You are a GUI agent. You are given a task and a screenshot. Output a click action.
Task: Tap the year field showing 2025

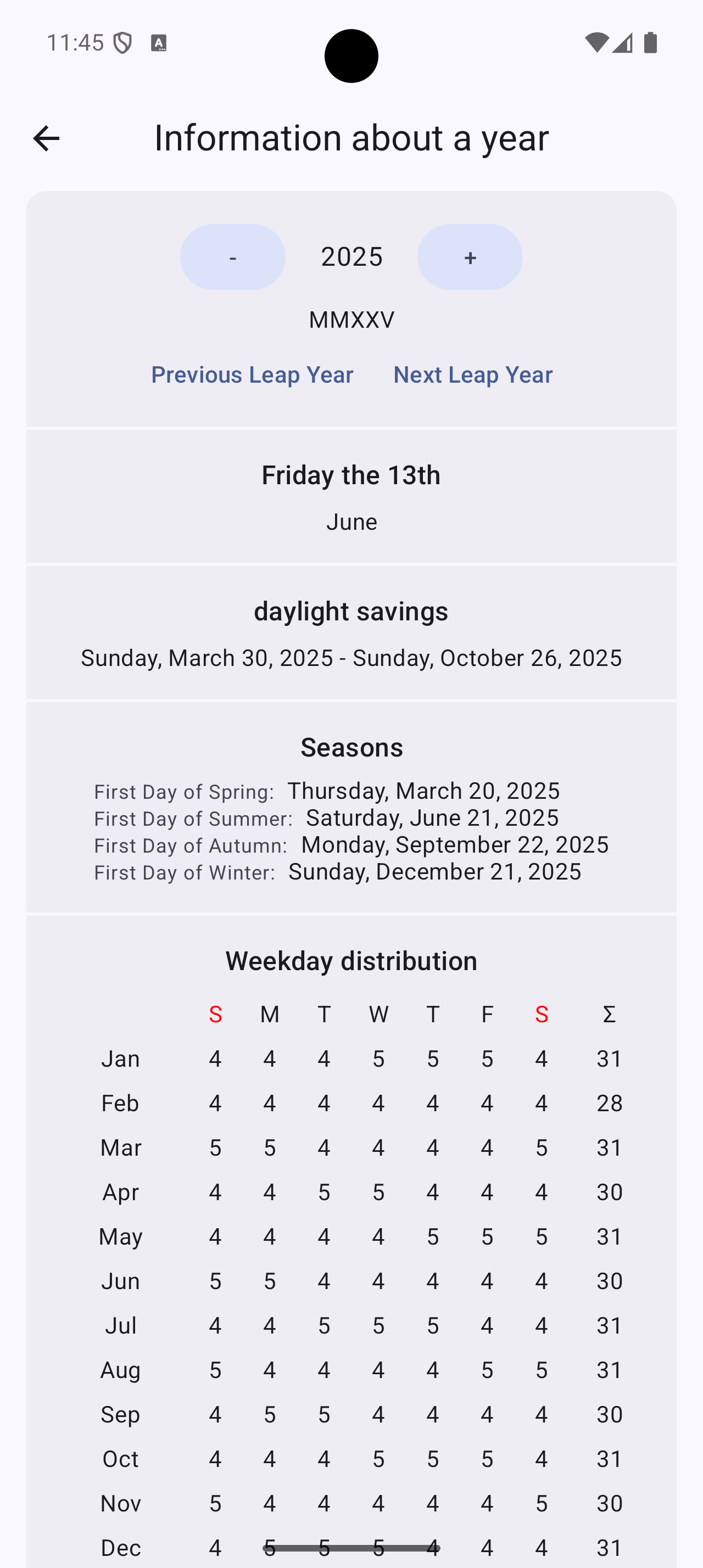[x=351, y=257]
